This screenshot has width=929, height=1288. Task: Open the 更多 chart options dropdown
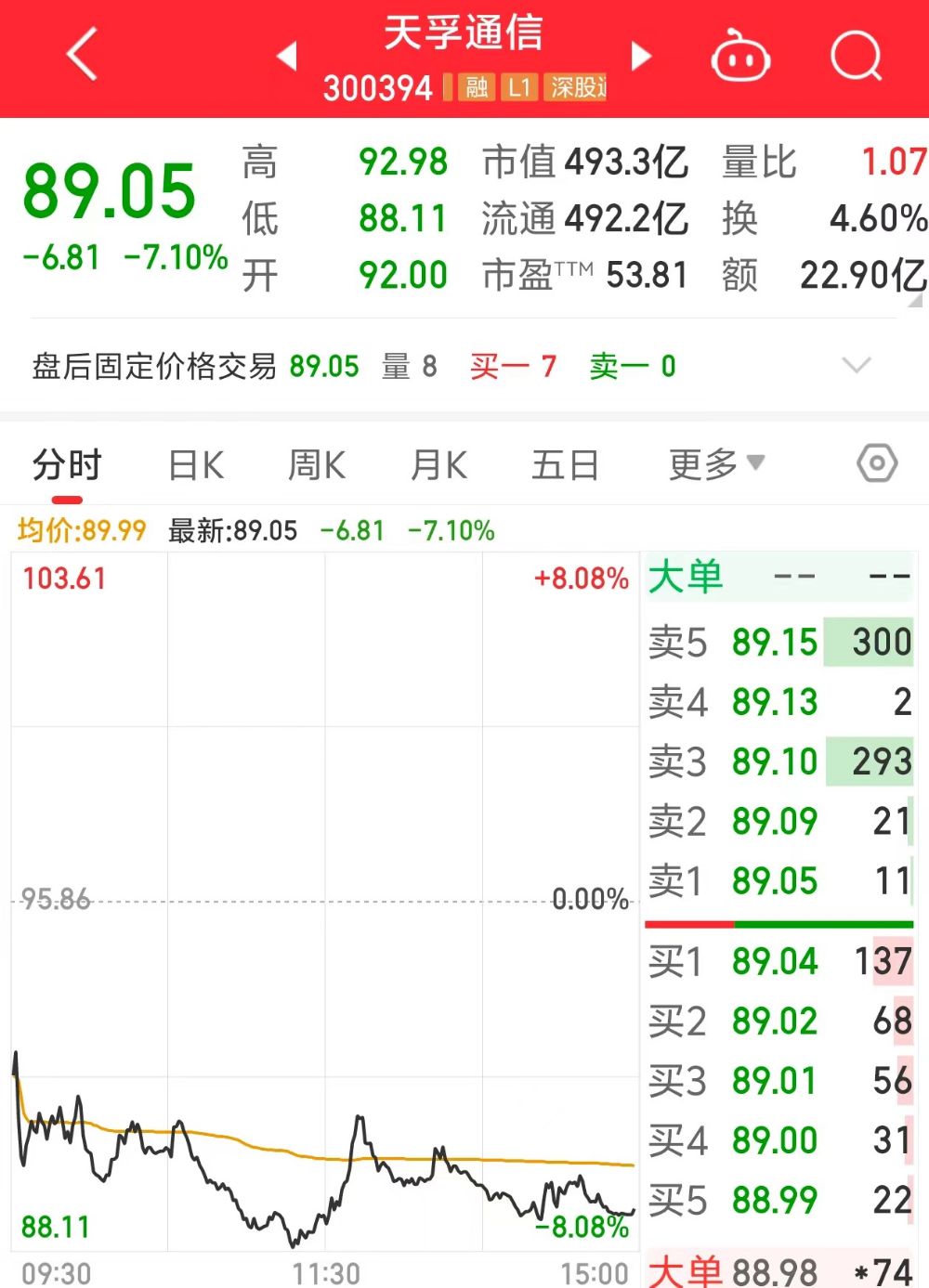coord(715,463)
